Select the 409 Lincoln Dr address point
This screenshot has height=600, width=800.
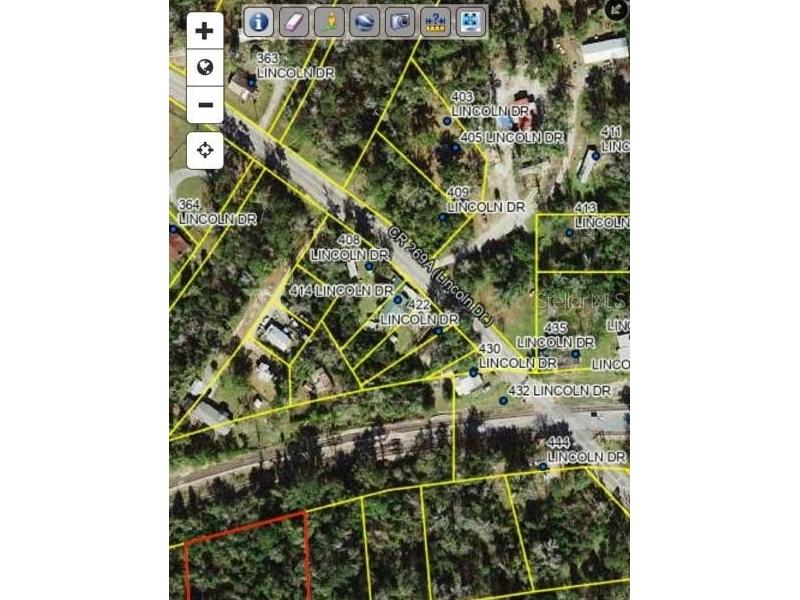[442, 217]
